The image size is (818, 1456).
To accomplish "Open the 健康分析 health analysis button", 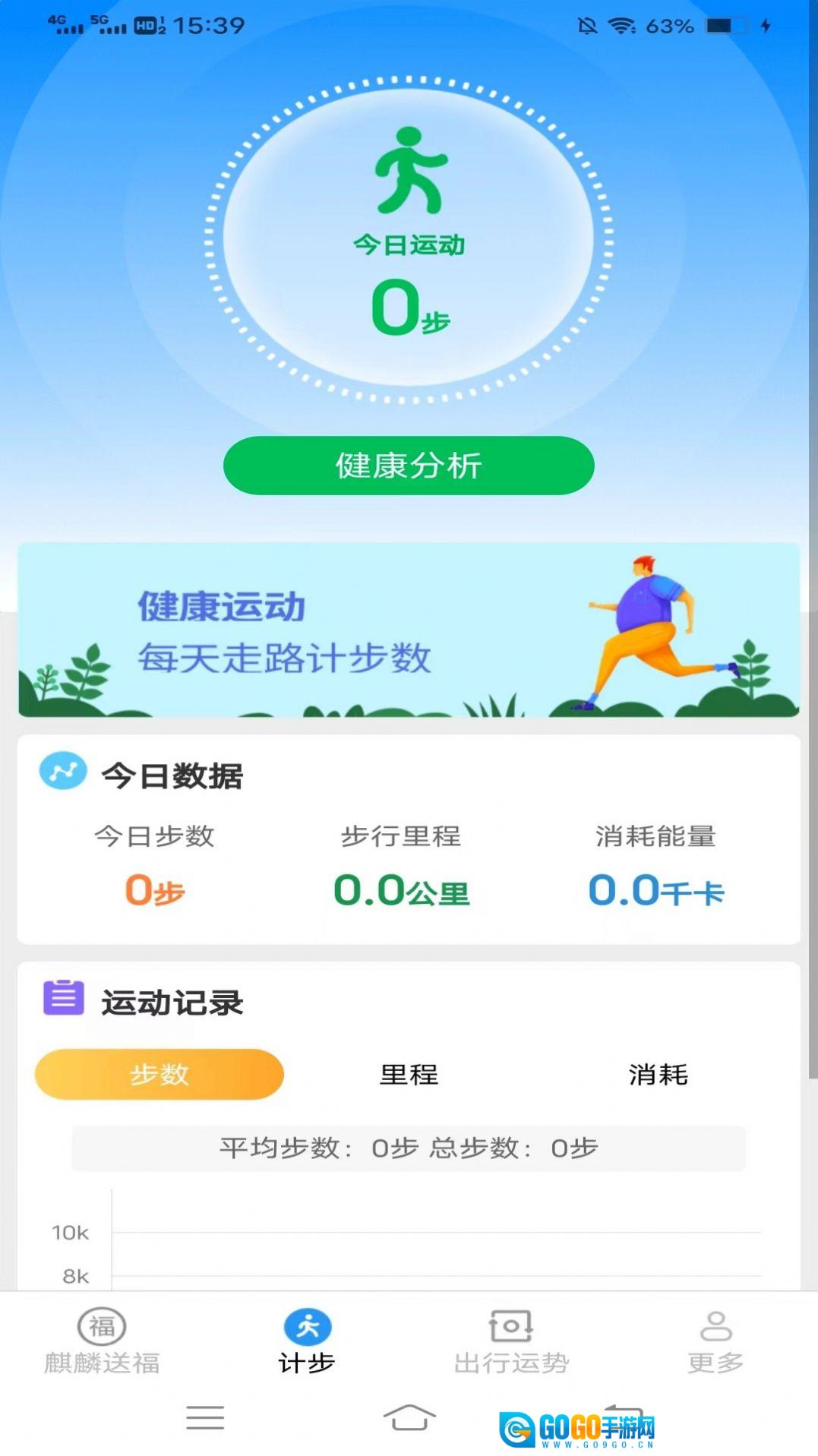I will pyautogui.click(x=409, y=466).
